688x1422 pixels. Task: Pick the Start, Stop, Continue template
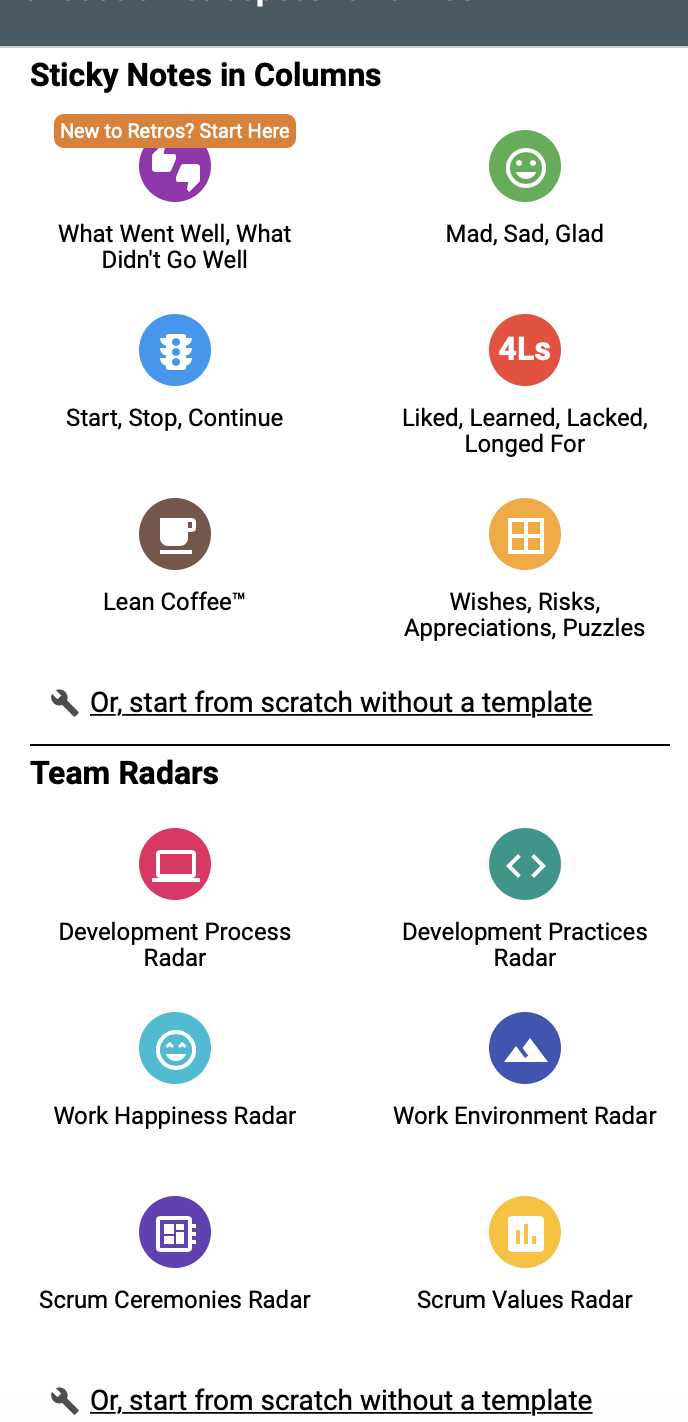(x=175, y=350)
